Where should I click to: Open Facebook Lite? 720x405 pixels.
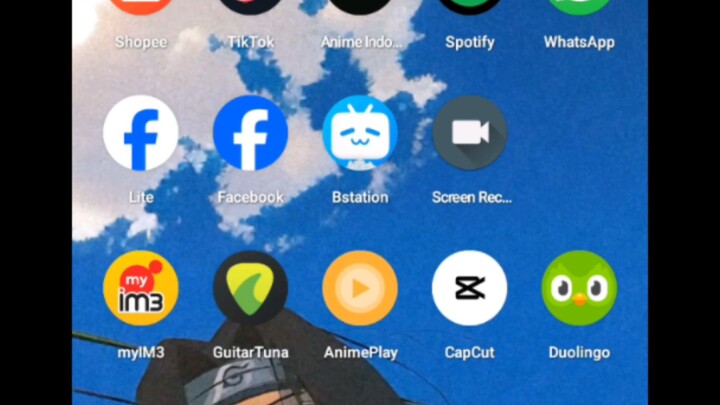point(141,133)
